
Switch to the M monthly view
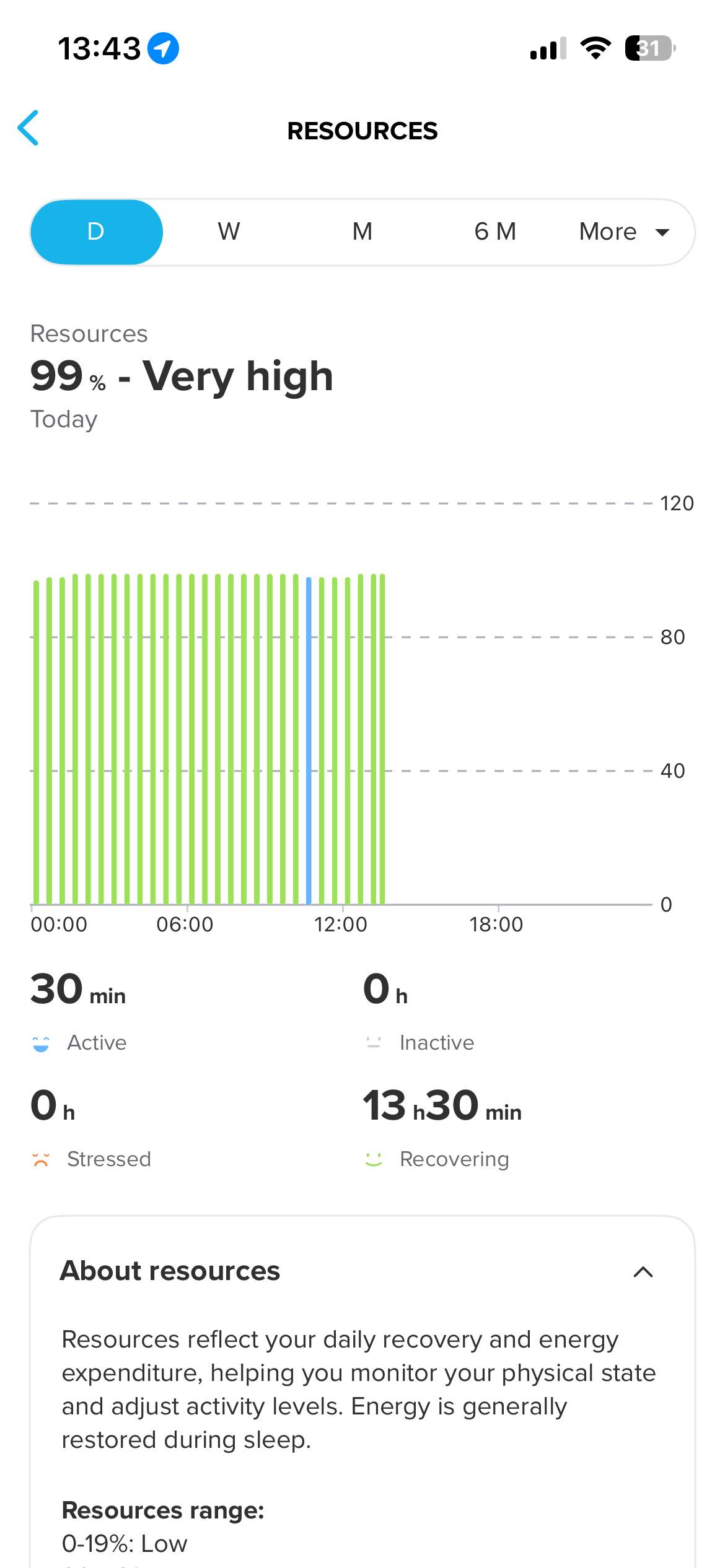click(362, 232)
